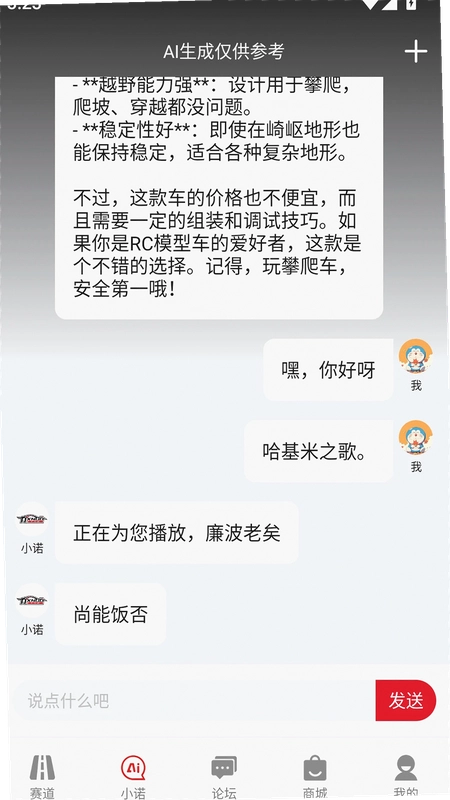Send the message with 发送 button
450x800 pixels.
coord(406,700)
